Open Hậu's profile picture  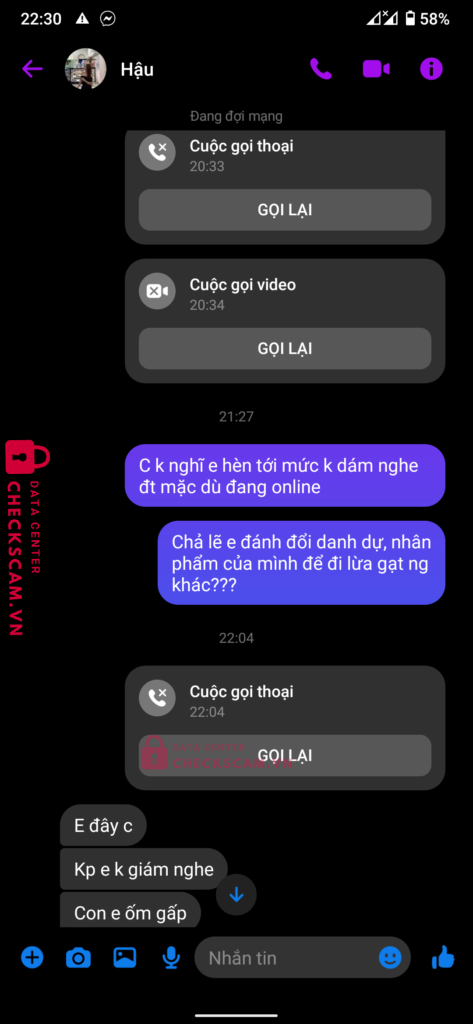86,69
